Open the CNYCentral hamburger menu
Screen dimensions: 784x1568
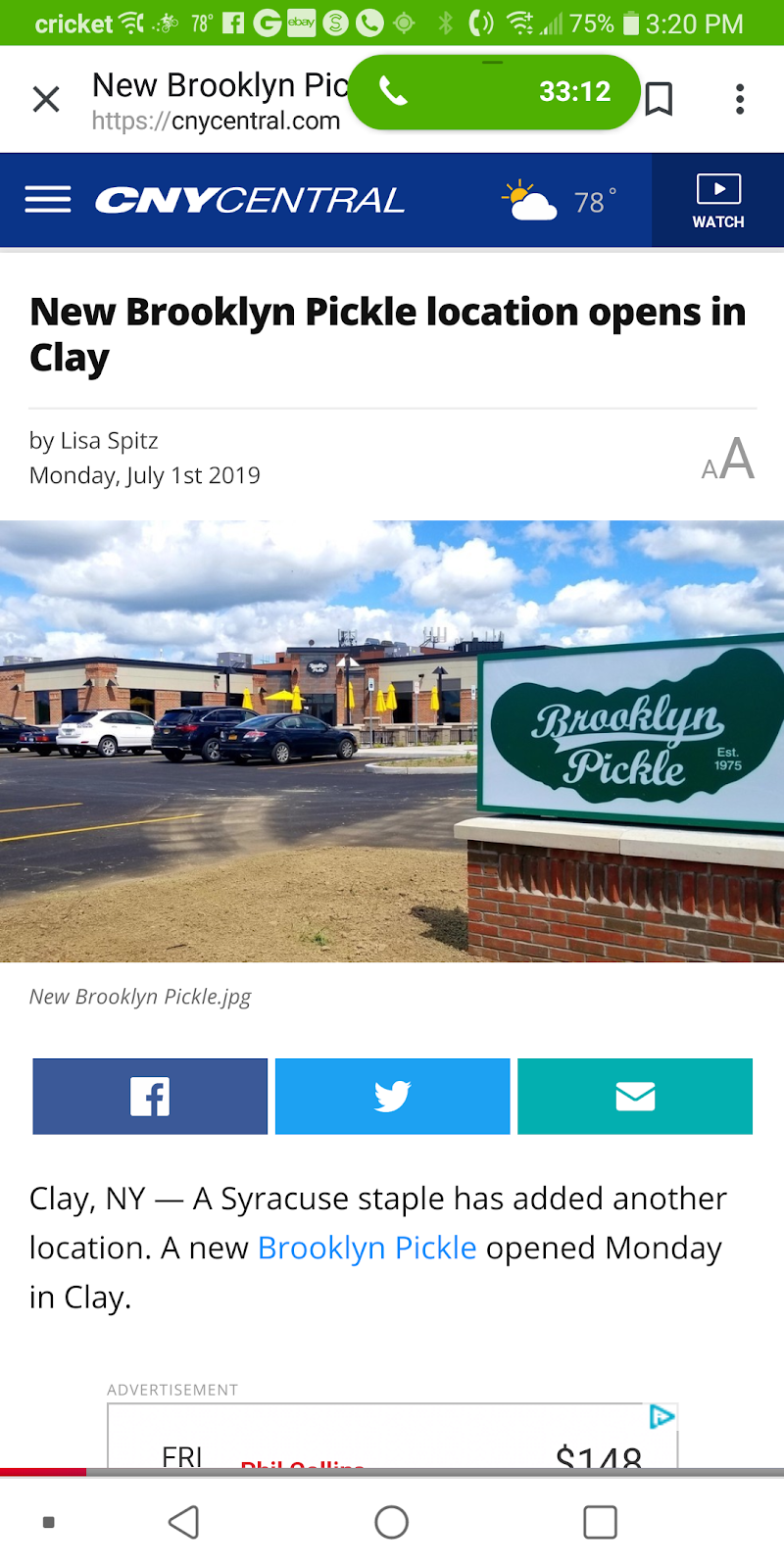coord(47,200)
